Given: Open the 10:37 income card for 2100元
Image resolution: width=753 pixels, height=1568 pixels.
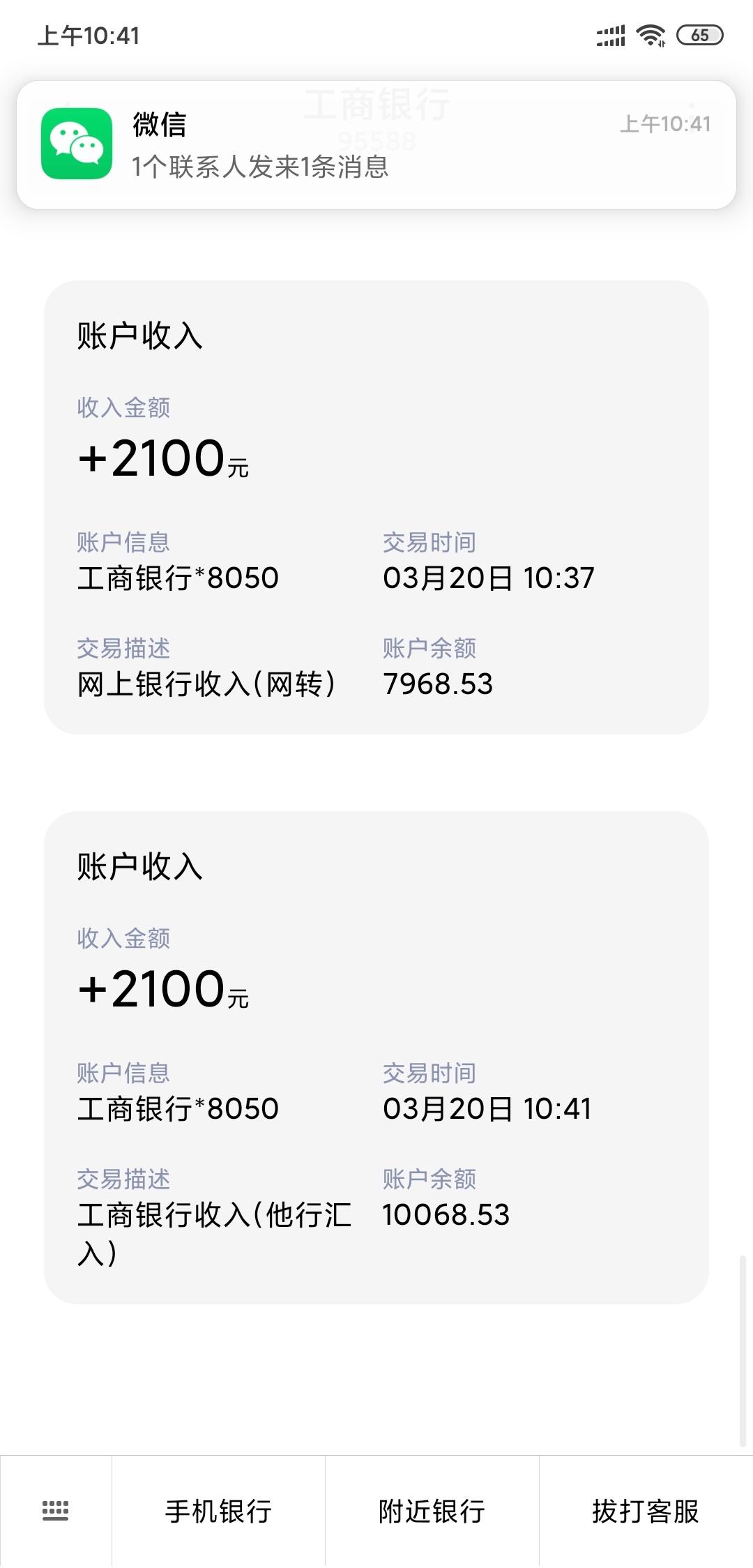Looking at the screenshot, I should coord(376,507).
